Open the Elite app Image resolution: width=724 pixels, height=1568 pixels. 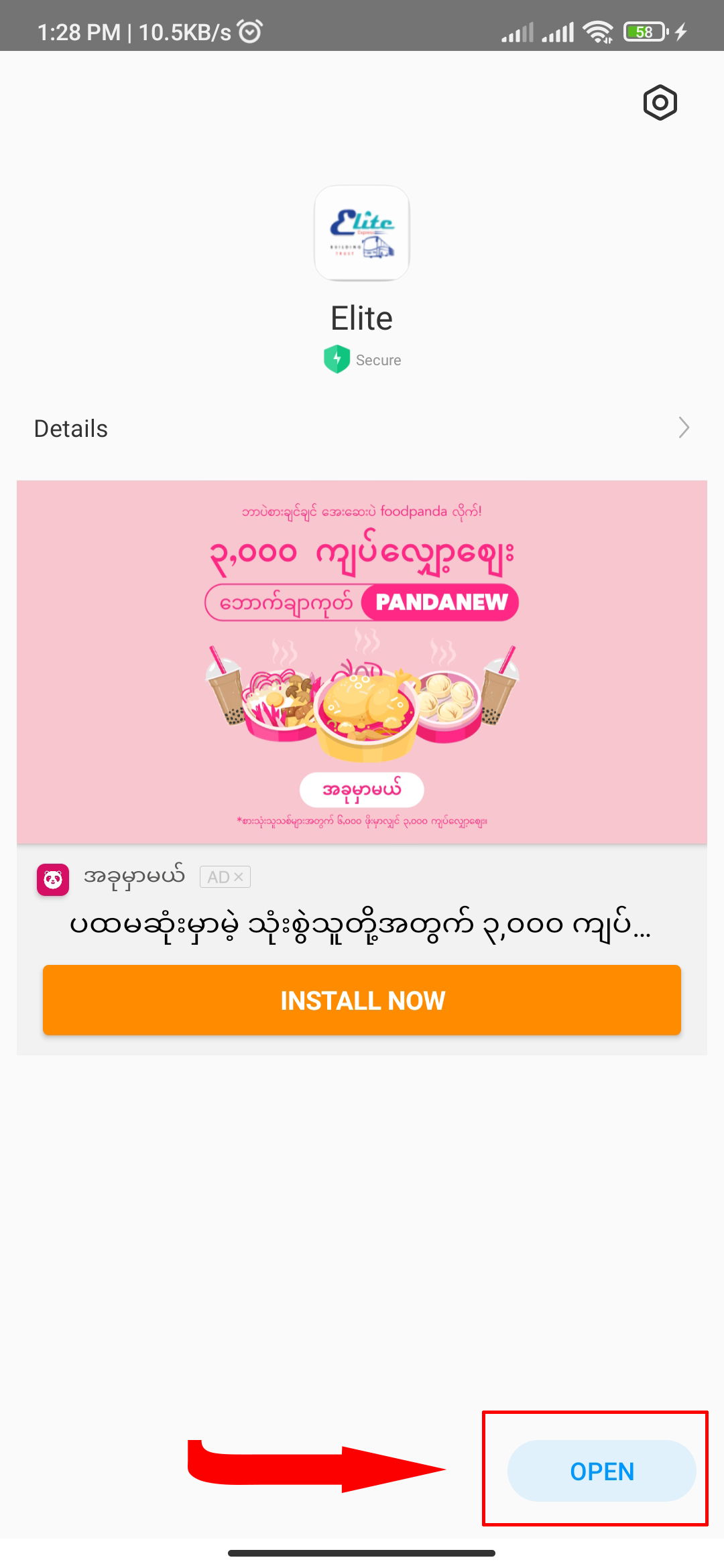tap(601, 1471)
